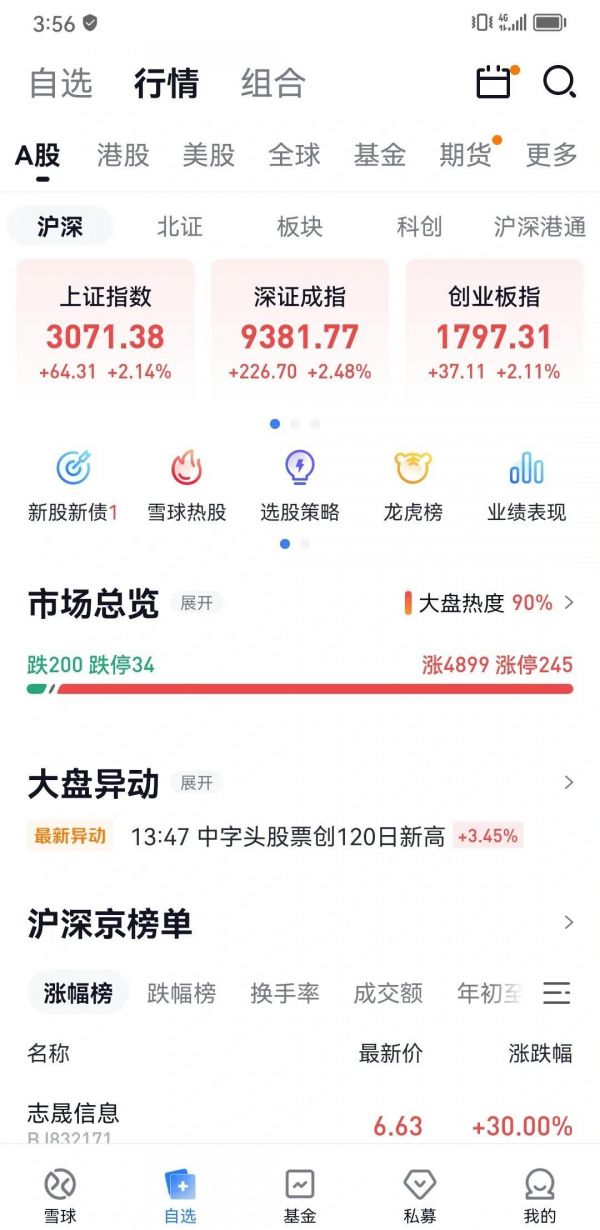This screenshot has width=600, height=1230.
Task: Open the 沪深京榜单 chevron
Action: 569,922
